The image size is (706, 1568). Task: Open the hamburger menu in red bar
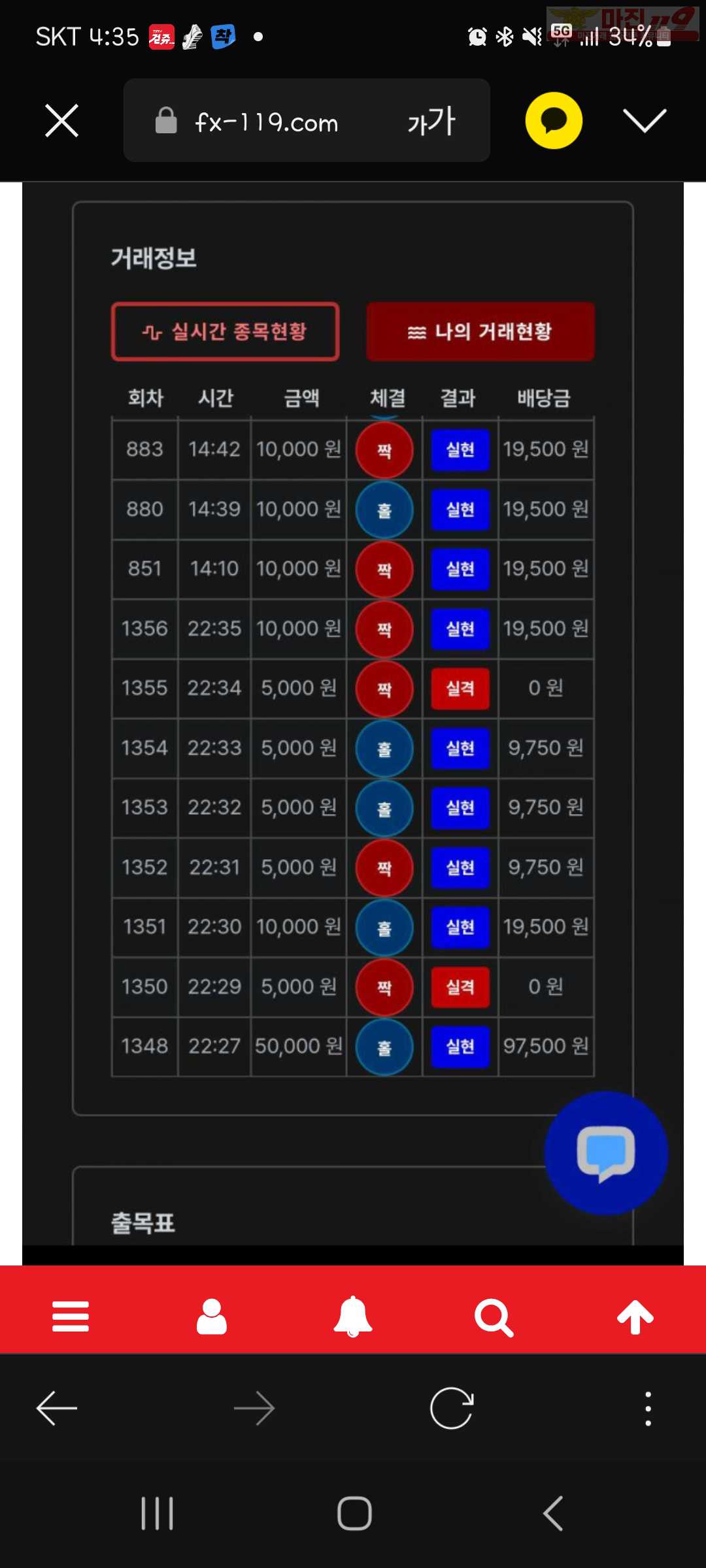(x=71, y=1316)
